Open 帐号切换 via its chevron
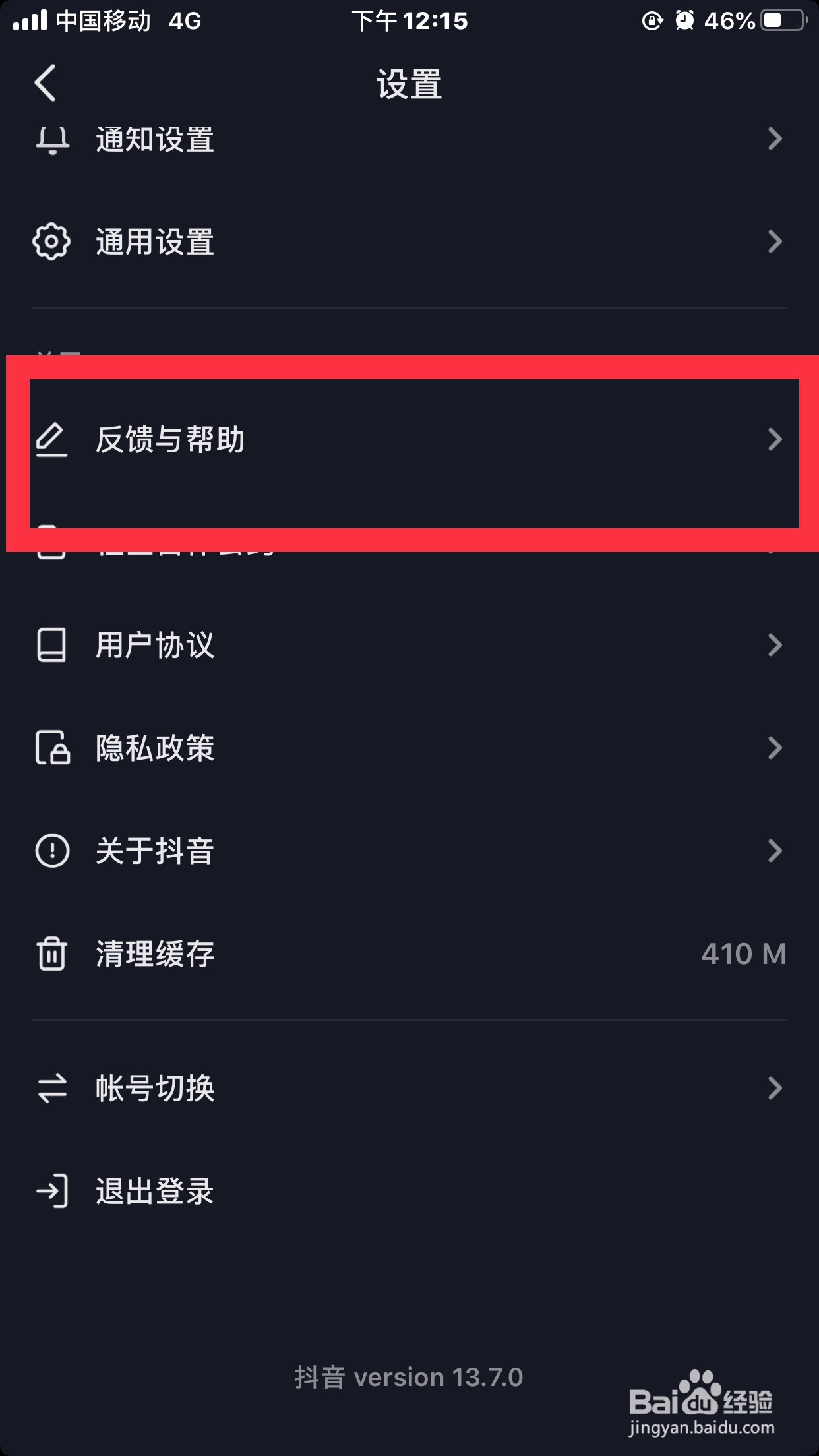819x1456 pixels. click(775, 1087)
